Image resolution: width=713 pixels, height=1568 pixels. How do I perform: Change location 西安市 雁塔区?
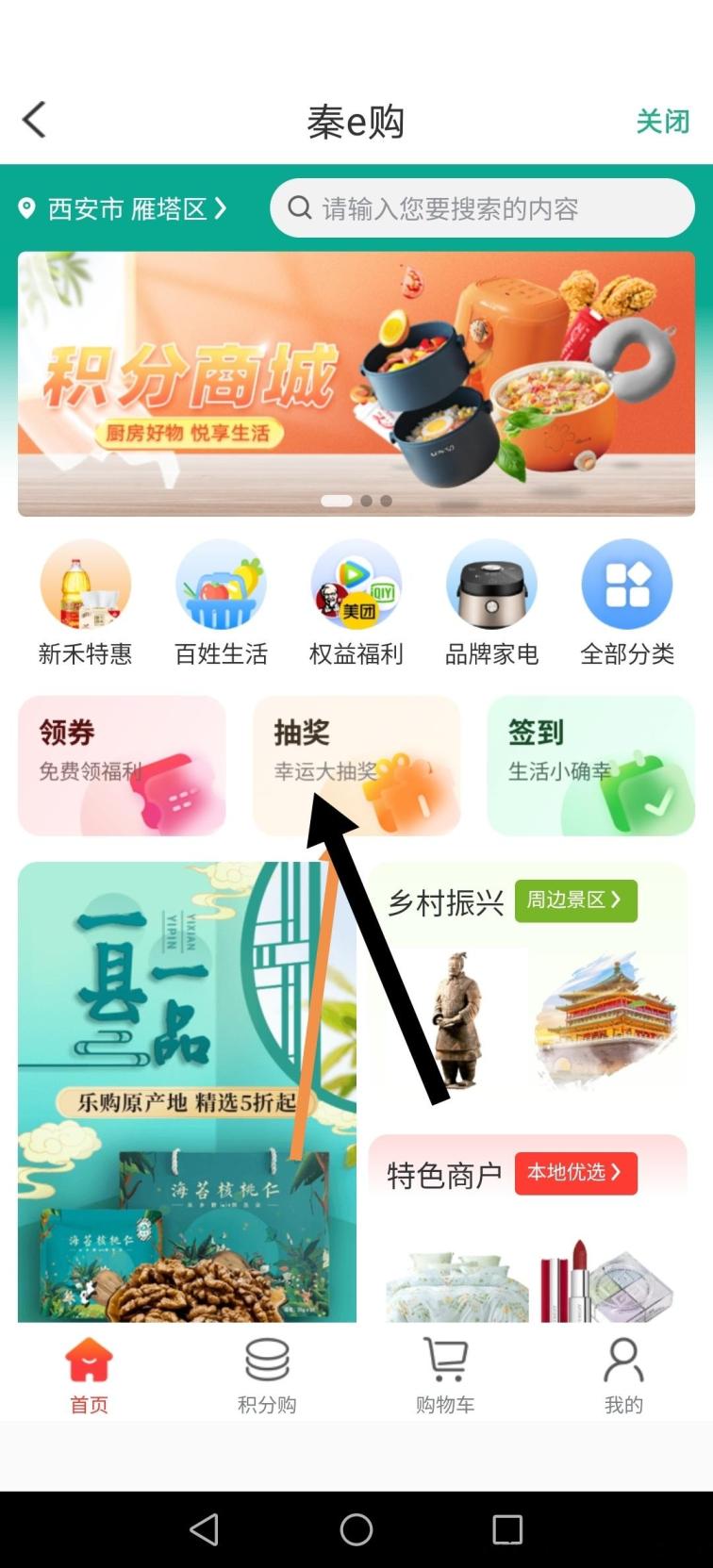coord(124,208)
